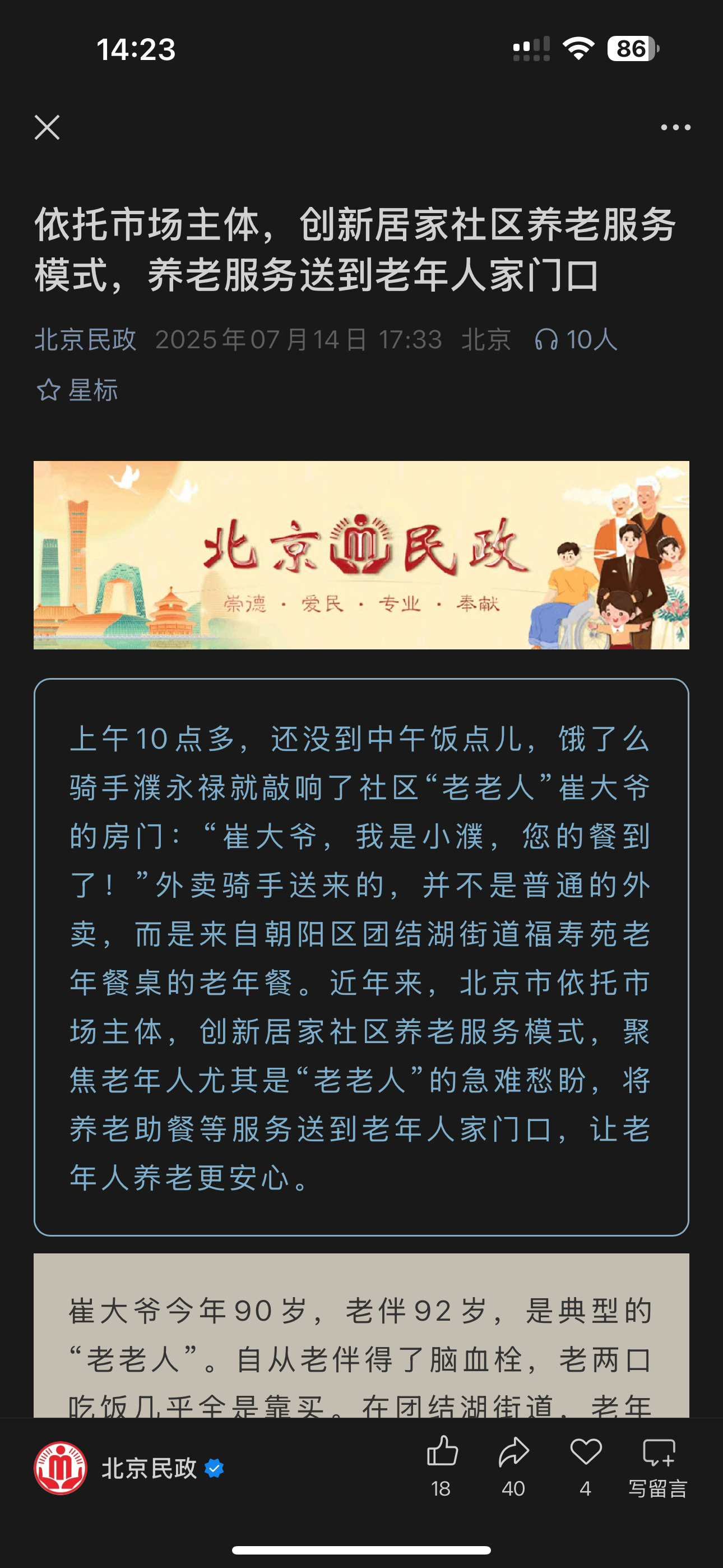Close the article view
This screenshot has height=1568, width=723.
[47, 127]
